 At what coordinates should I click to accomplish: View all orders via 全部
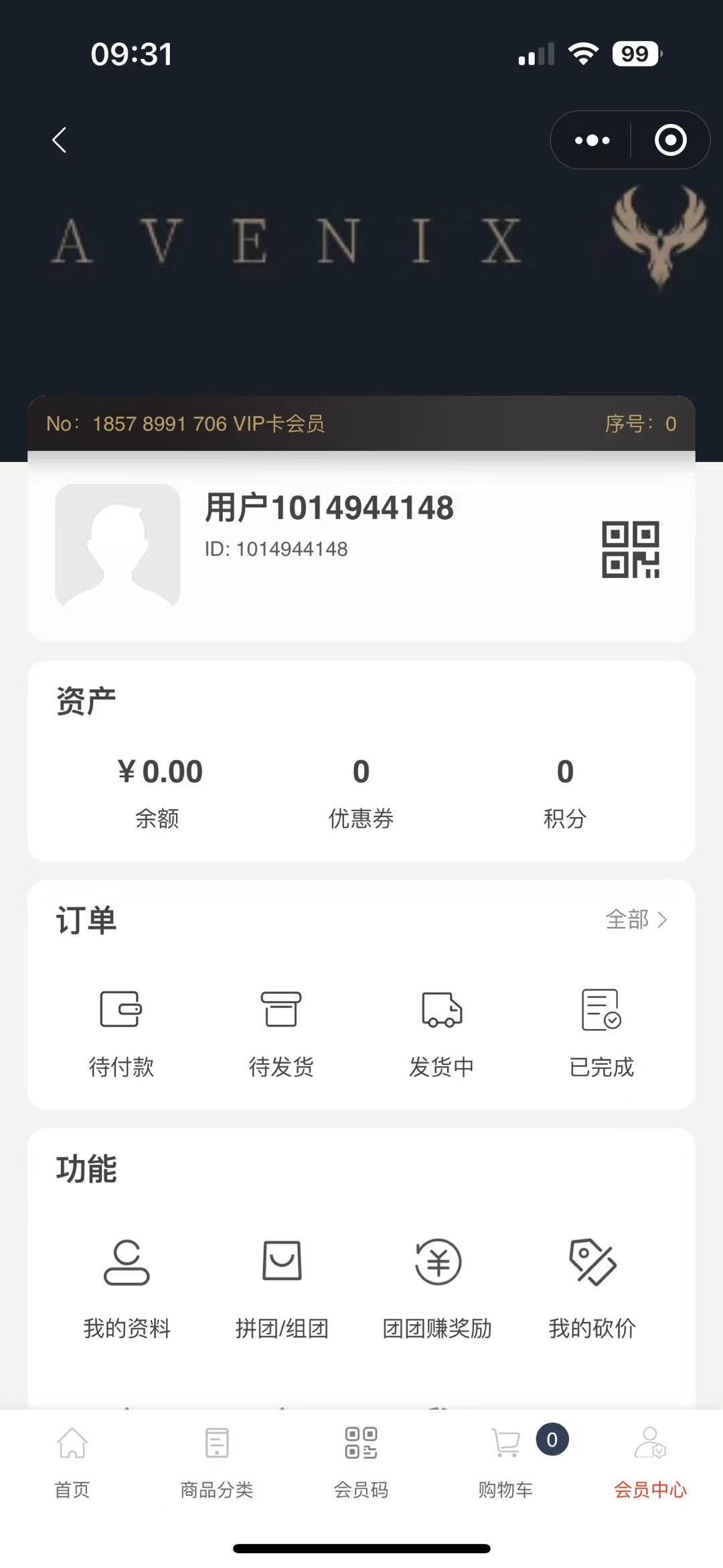click(636, 920)
